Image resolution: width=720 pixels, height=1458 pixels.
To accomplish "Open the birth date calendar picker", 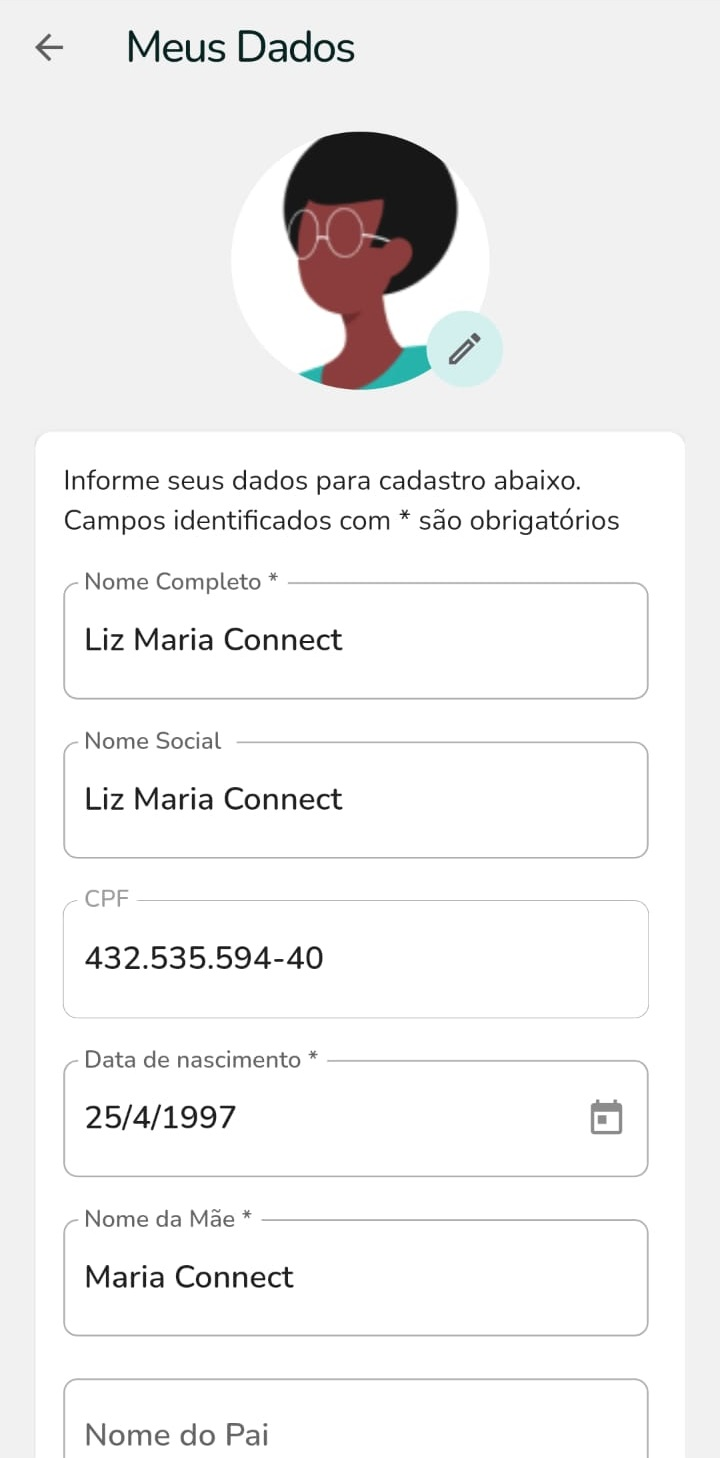I will click(x=606, y=1117).
